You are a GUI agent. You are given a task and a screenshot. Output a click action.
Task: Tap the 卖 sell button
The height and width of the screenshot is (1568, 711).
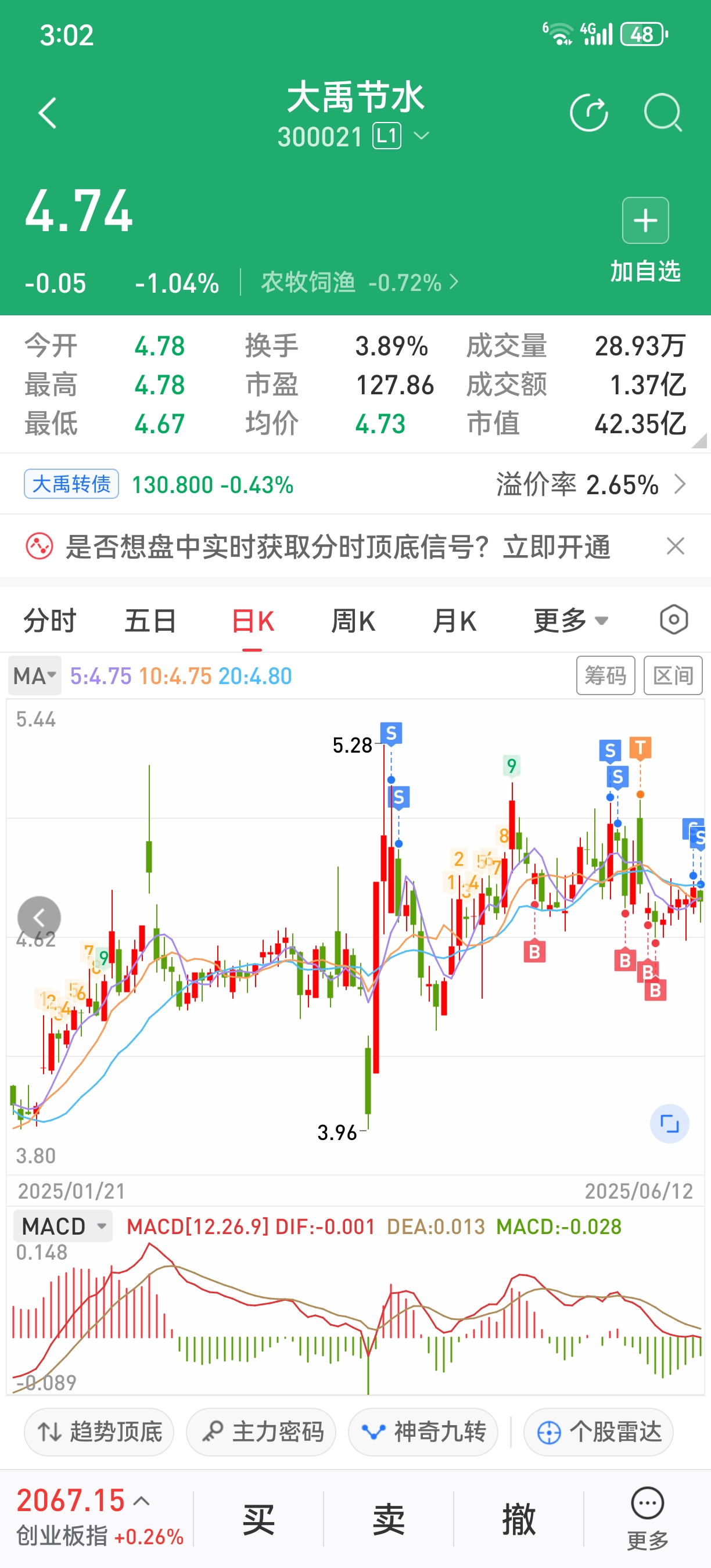point(389,1519)
